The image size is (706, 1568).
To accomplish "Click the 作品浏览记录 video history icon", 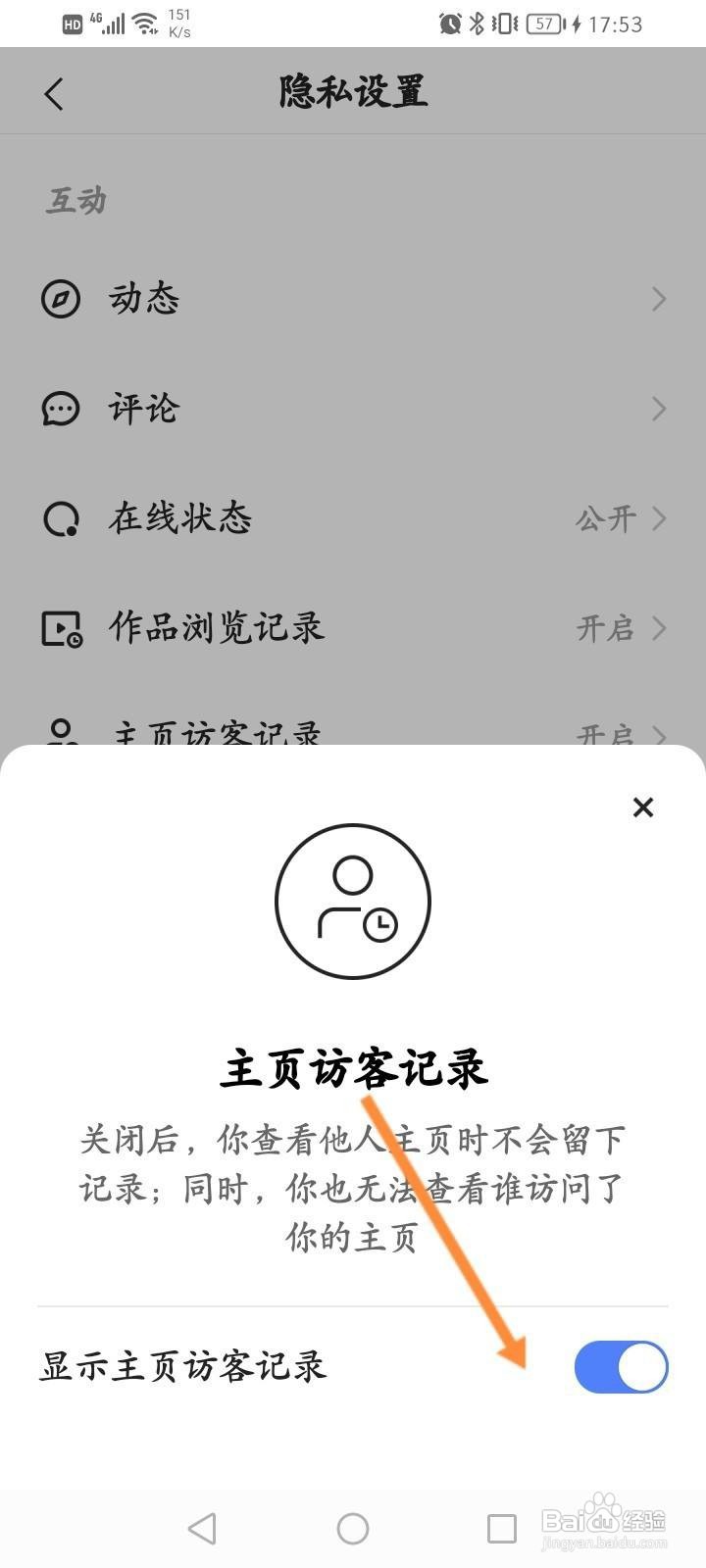I will click(61, 628).
